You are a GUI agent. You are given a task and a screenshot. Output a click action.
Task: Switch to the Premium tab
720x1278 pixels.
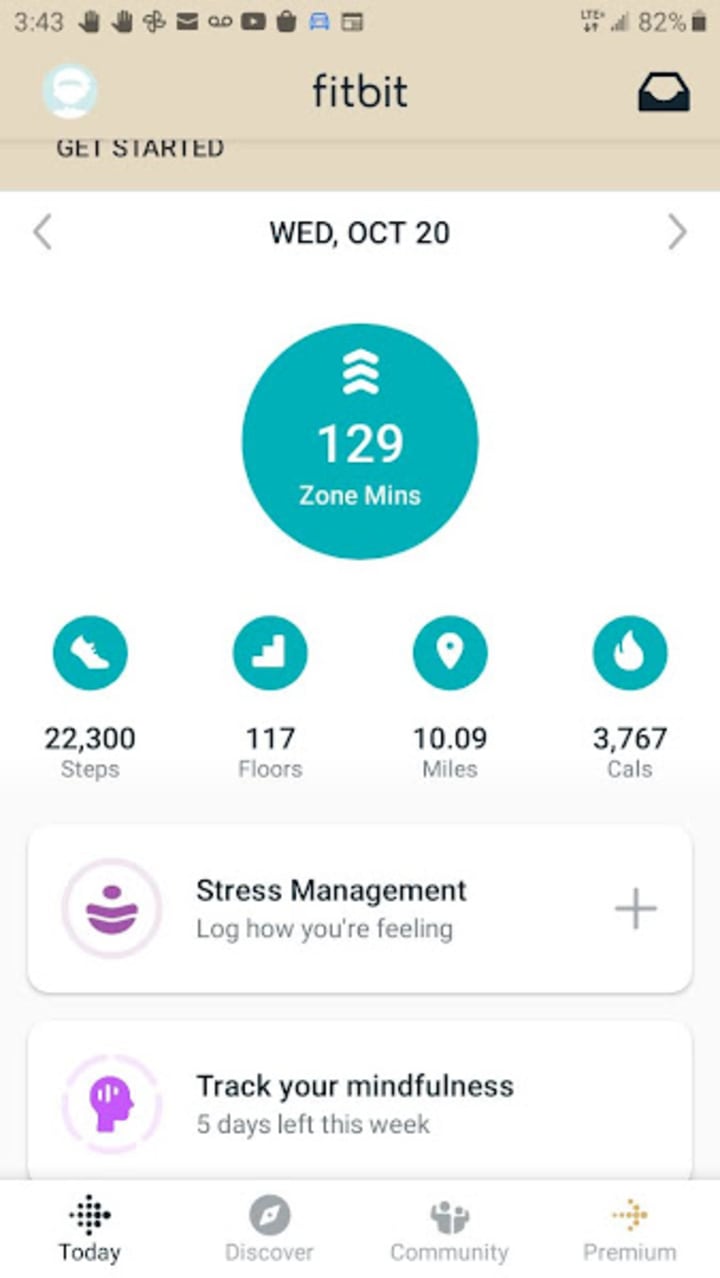pyautogui.click(x=630, y=1230)
